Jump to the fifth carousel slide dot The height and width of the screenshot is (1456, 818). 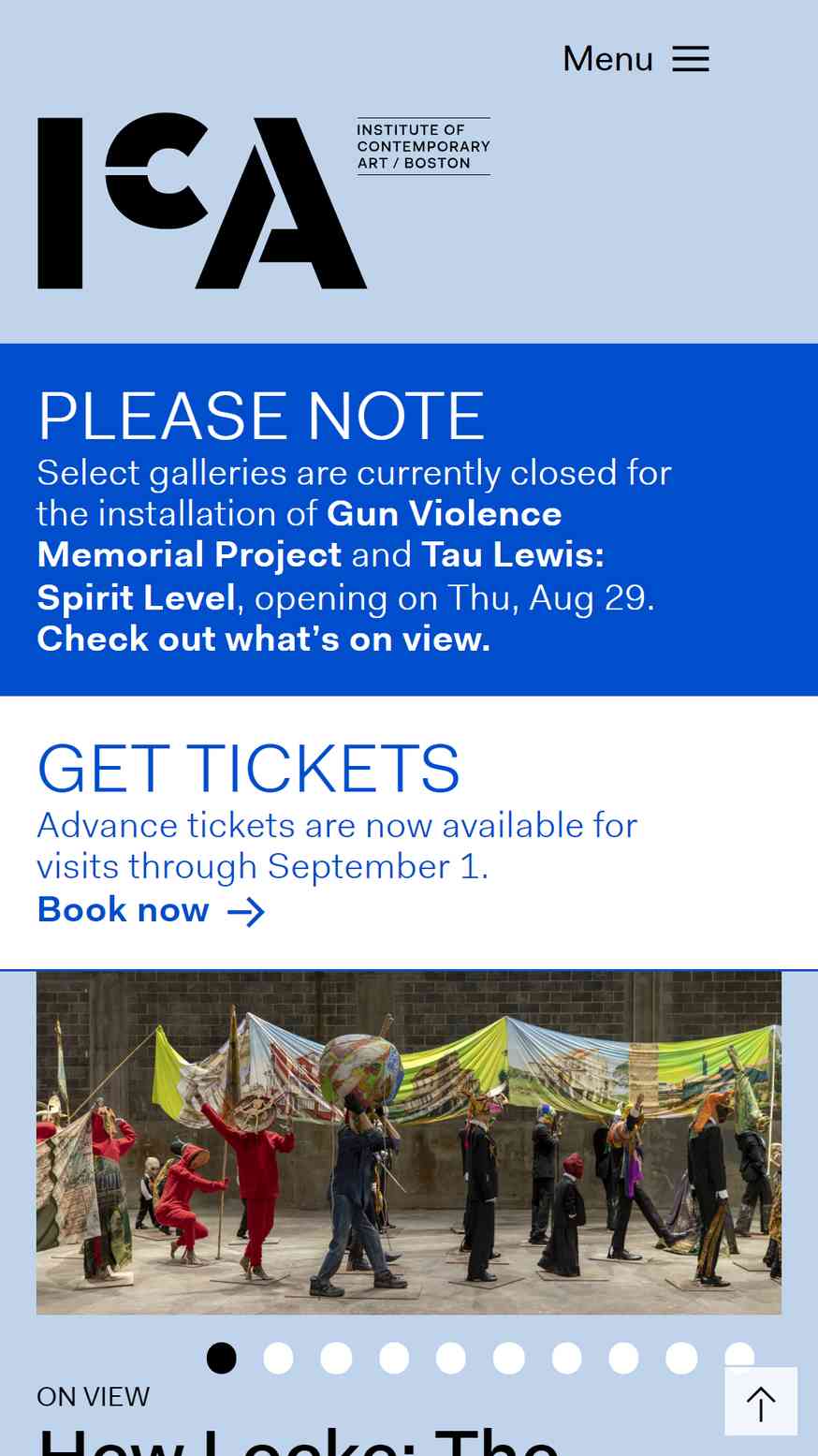451,1358
